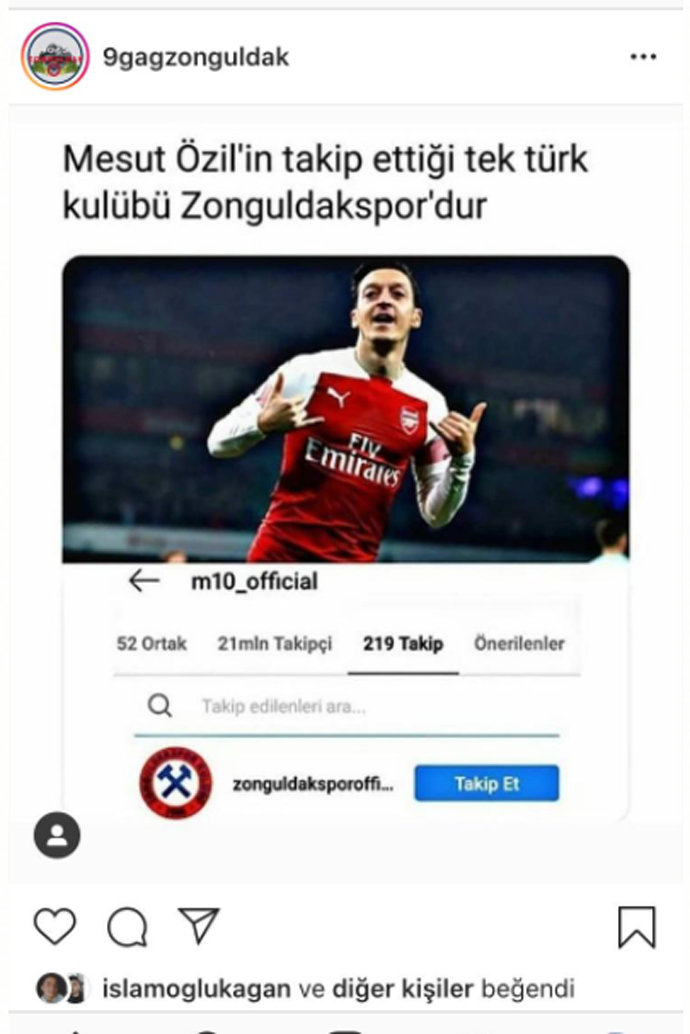View the list of other people who liked
The image size is (690, 1034).
pyautogui.click(x=403, y=988)
